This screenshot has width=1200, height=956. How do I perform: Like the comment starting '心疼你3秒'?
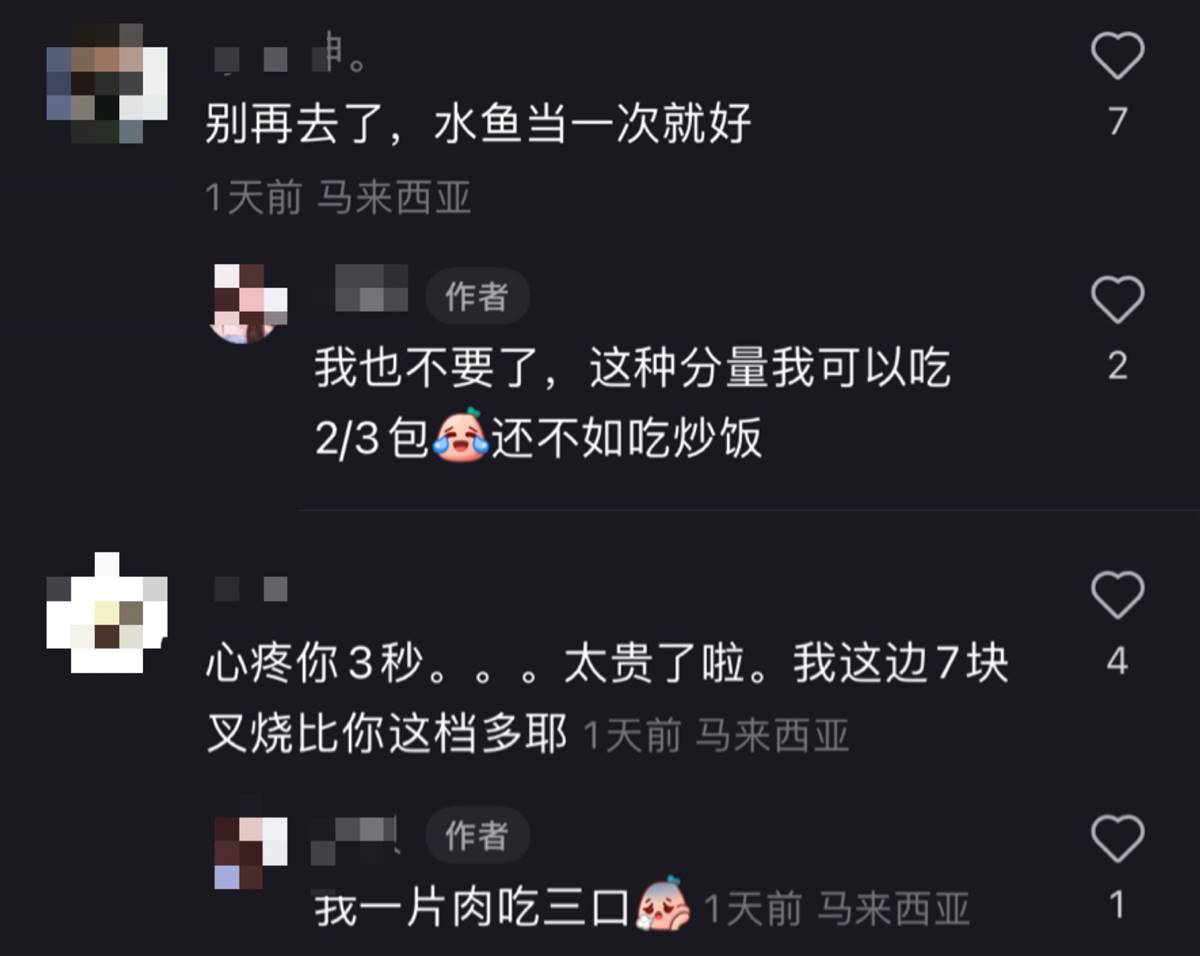click(1117, 595)
